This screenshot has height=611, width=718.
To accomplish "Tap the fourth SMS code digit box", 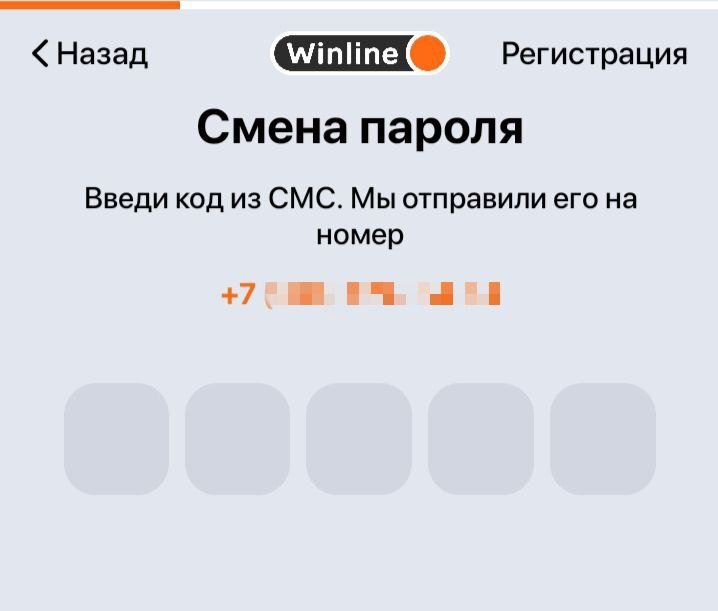I will (x=480, y=439).
